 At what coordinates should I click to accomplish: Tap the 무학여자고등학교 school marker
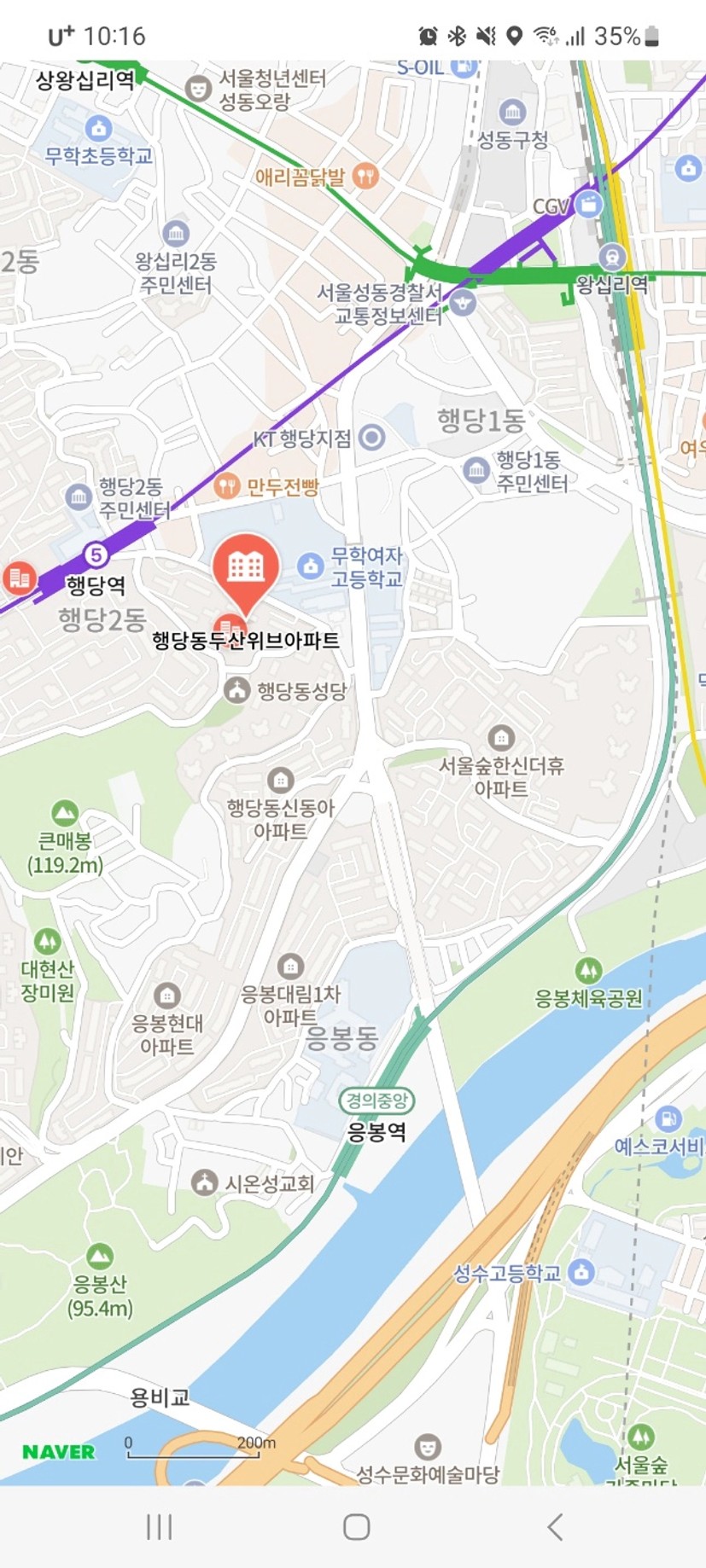(310, 565)
